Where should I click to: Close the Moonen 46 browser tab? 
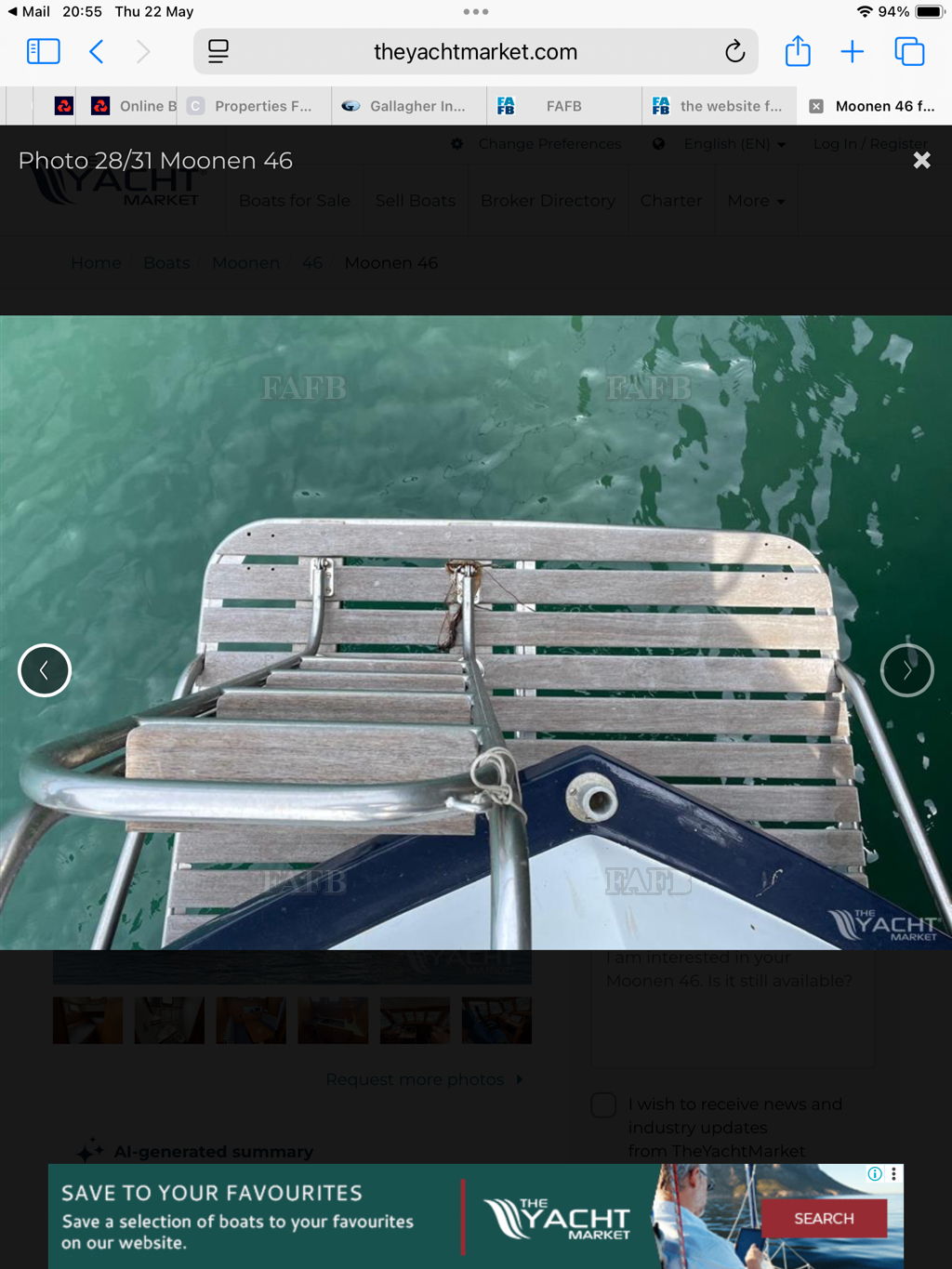(816, 106)
